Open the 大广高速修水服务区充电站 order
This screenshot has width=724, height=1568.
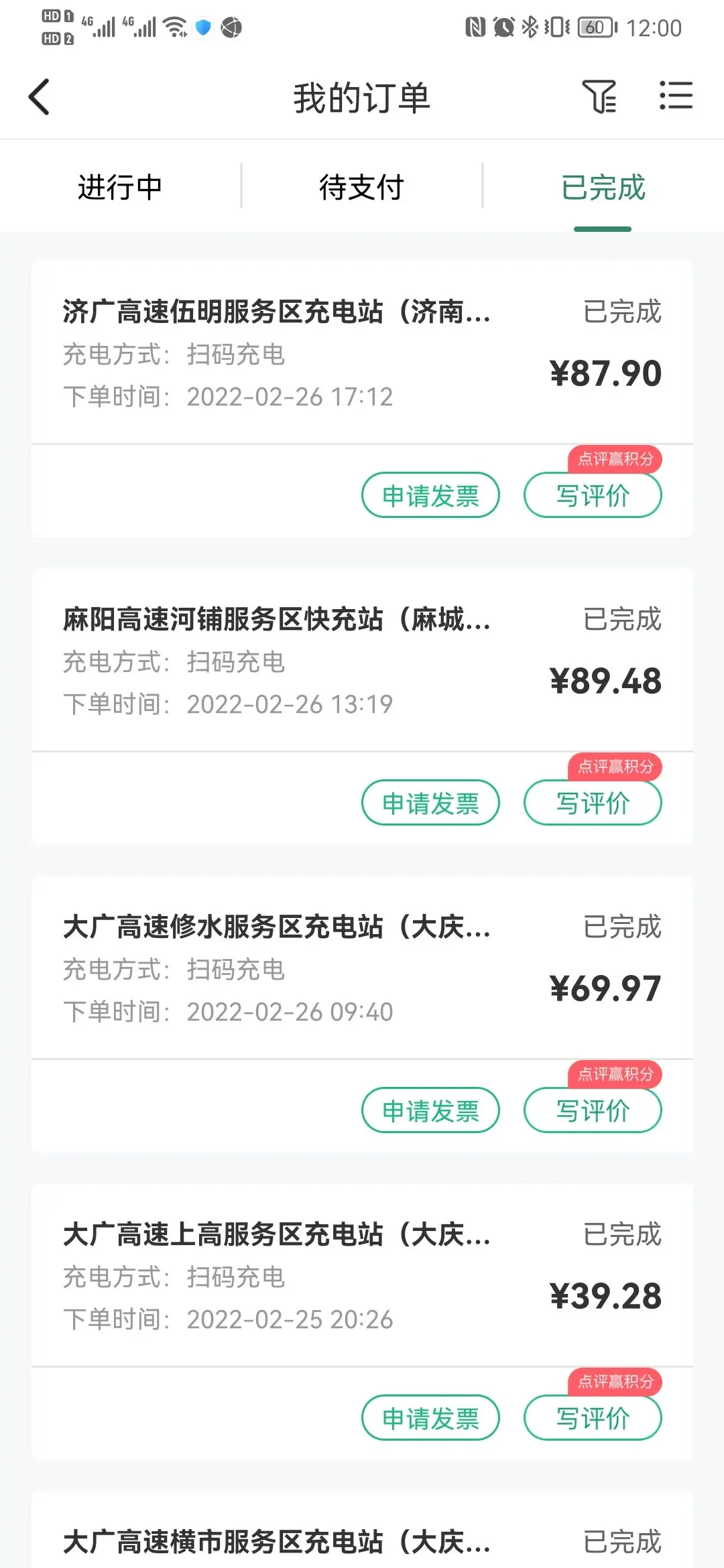(x=362, y=968)
